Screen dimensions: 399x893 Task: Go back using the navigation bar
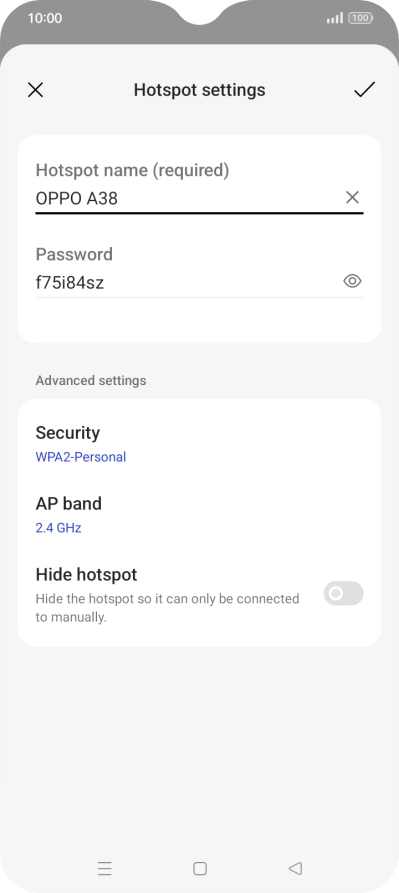(295, 869)
